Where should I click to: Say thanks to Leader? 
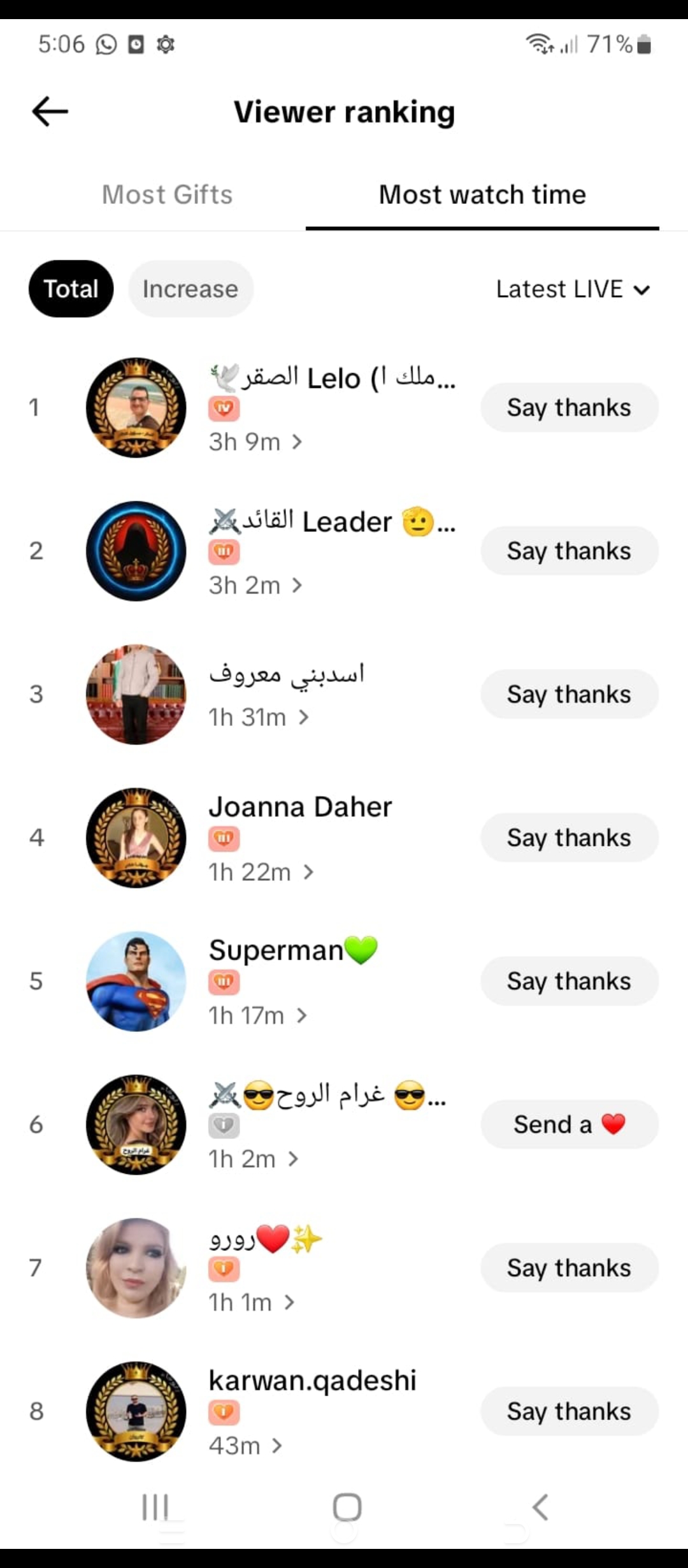pyautogui.click(x=569, y=551)
